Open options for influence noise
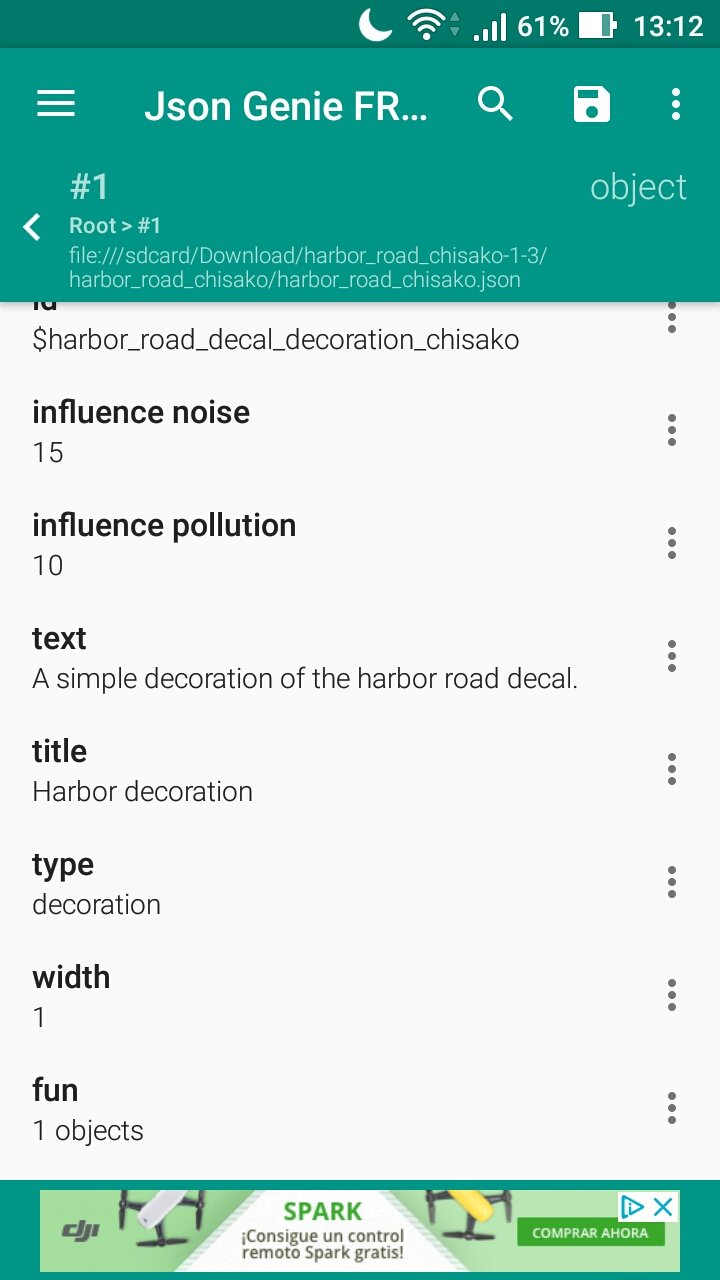The height and width of the screenshot is (1280, 720). click(672, 430)
